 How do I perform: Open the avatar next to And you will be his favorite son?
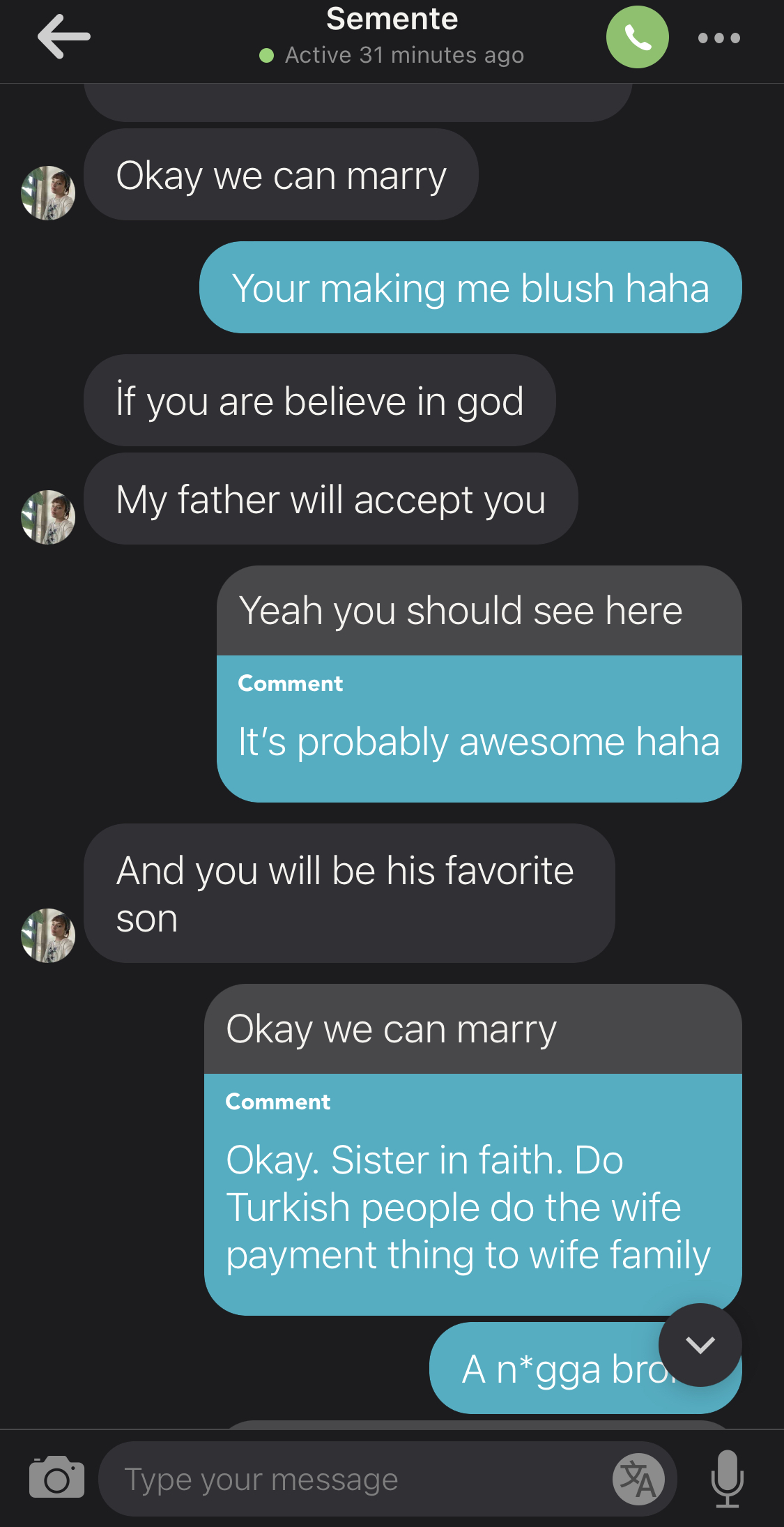point(48,936)
